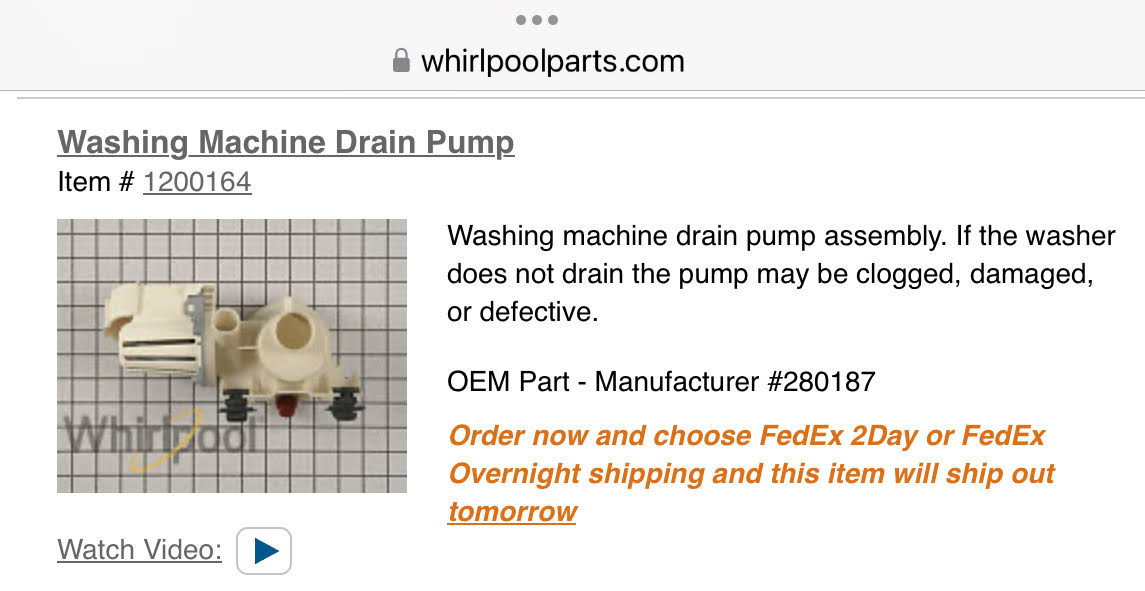Open item number 1200164 link

(x=197, y=182)
